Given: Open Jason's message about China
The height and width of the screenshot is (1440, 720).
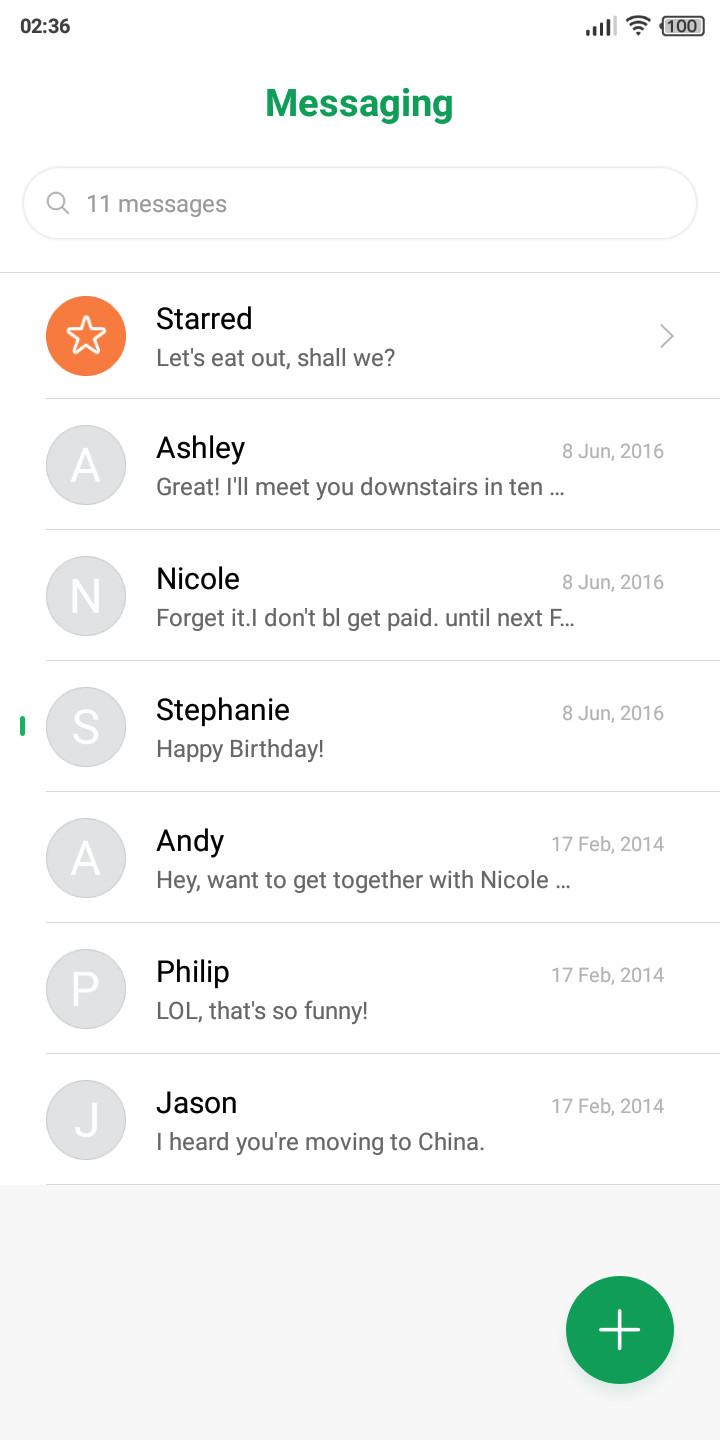Looking at the screenshot, I should [360, 1120].
